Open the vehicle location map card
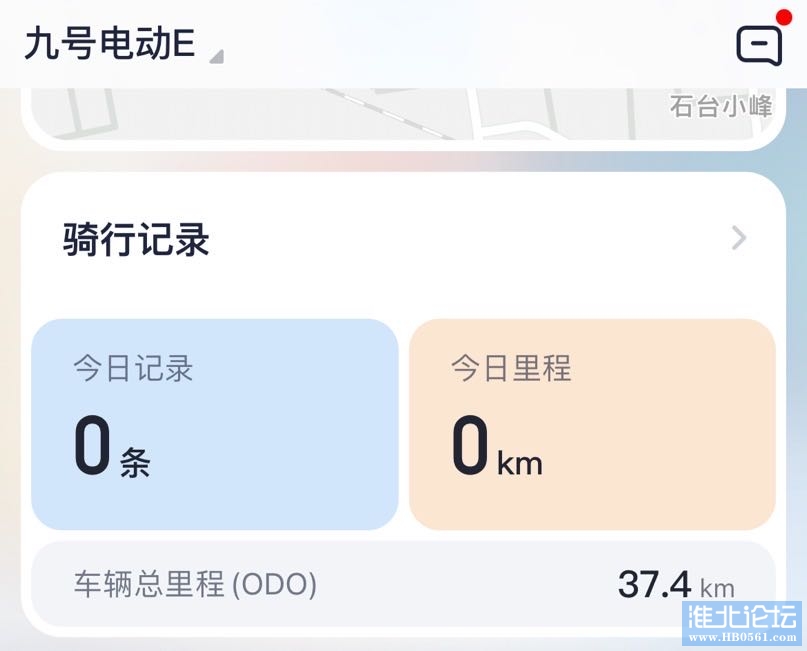 [x=400, y=115]
